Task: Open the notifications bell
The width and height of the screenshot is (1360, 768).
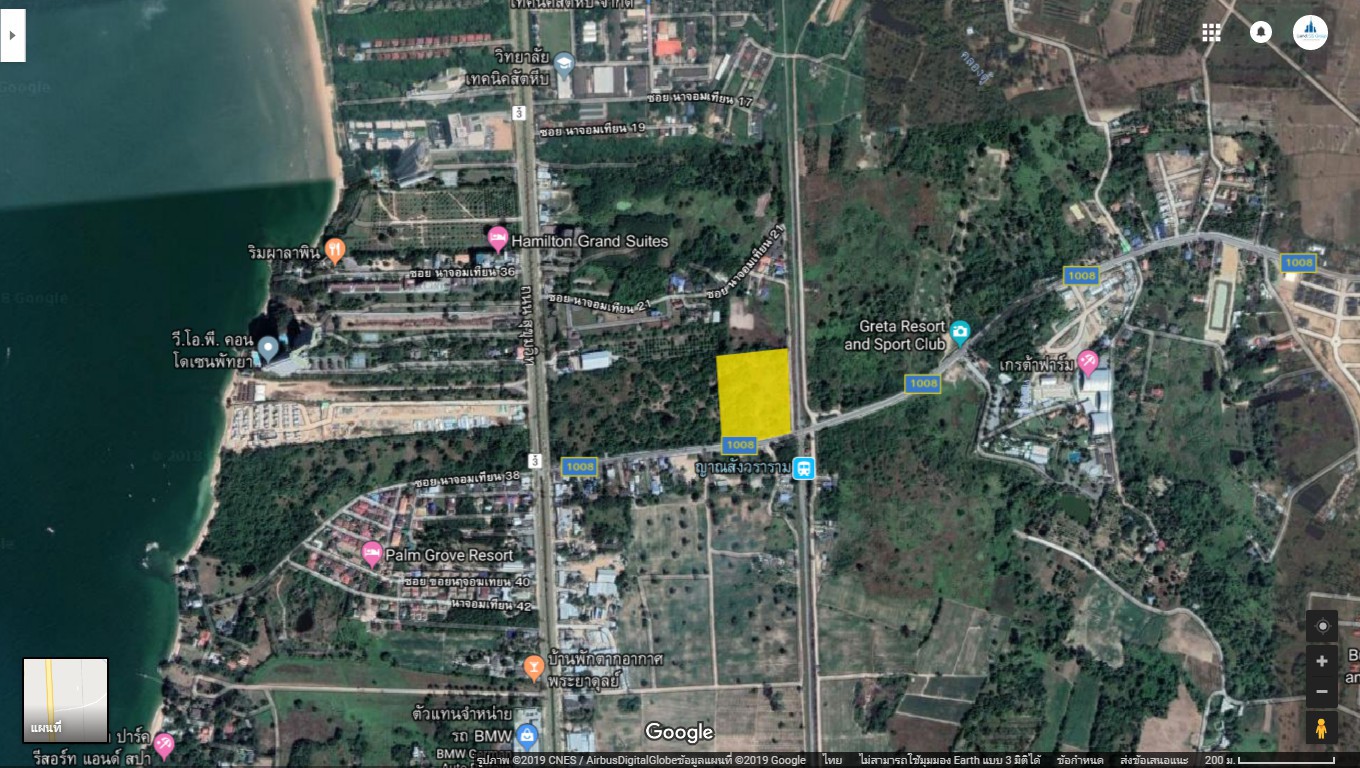Action: coord(1260,32)
